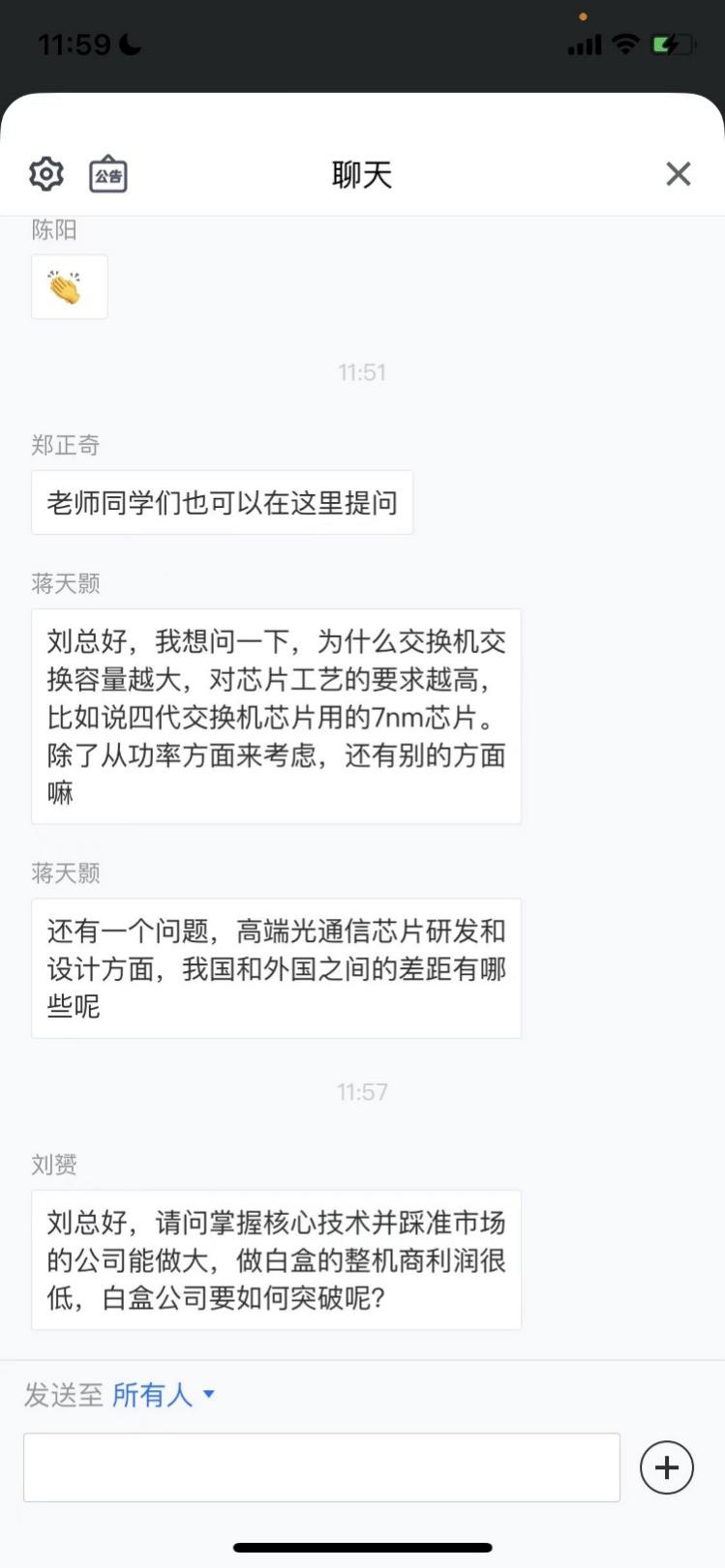Tap the plus button for more options
725x1568 pixels.
(x=666, y=1467)
